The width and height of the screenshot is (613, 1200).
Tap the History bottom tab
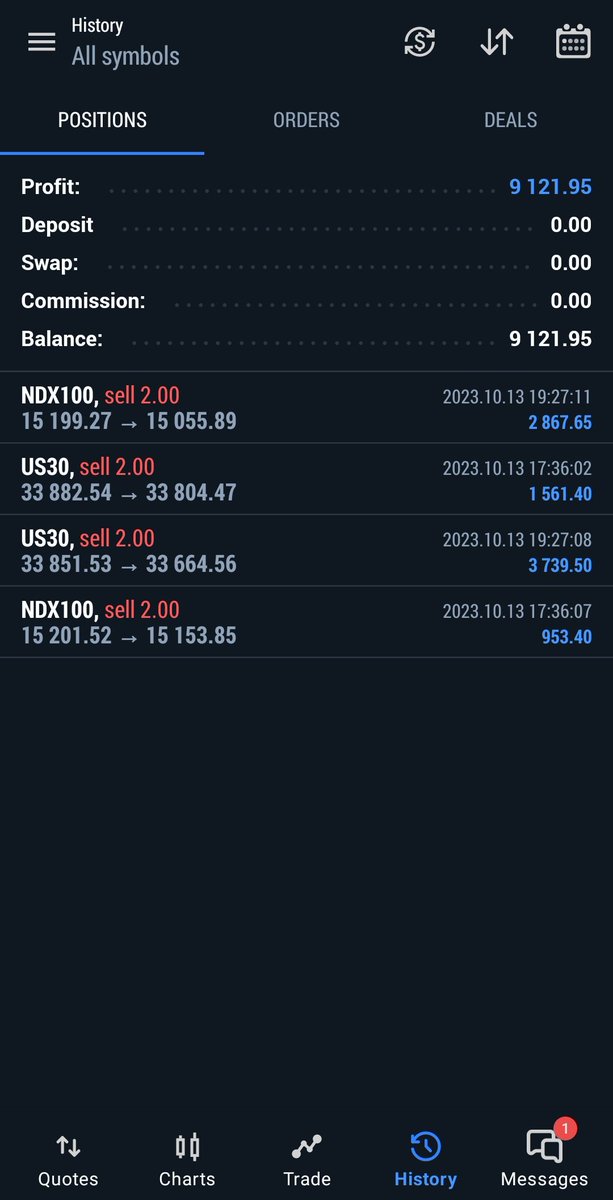(x=425, y=1160)
